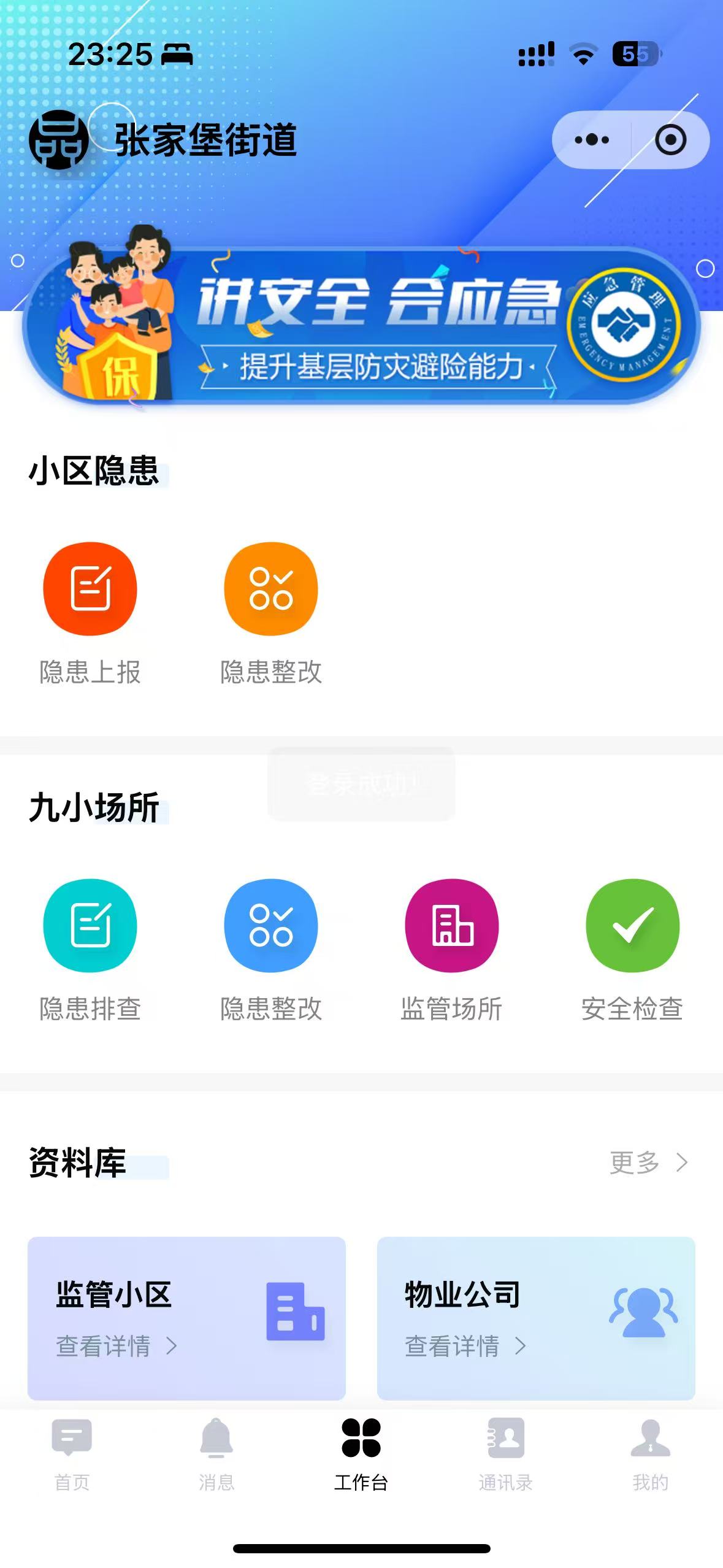Open 隐患整改 under 小区隐患
Image resolution: width=723 pixels, height=1568 pixels.
click(x=270, y=589)
